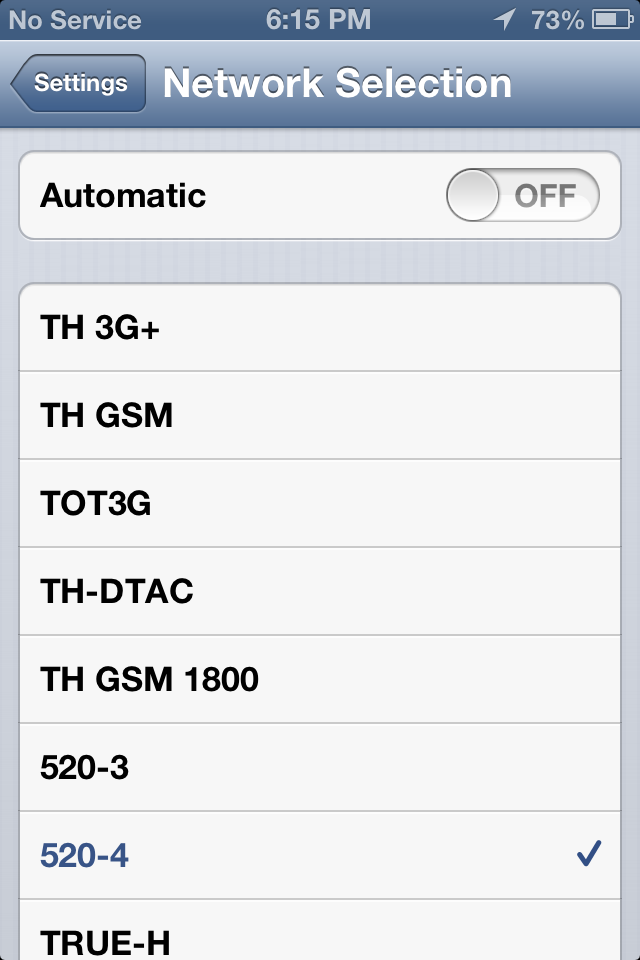Select the 520-3 network
Viewport: 640px width, 960px height.
(x=320, y=768)
